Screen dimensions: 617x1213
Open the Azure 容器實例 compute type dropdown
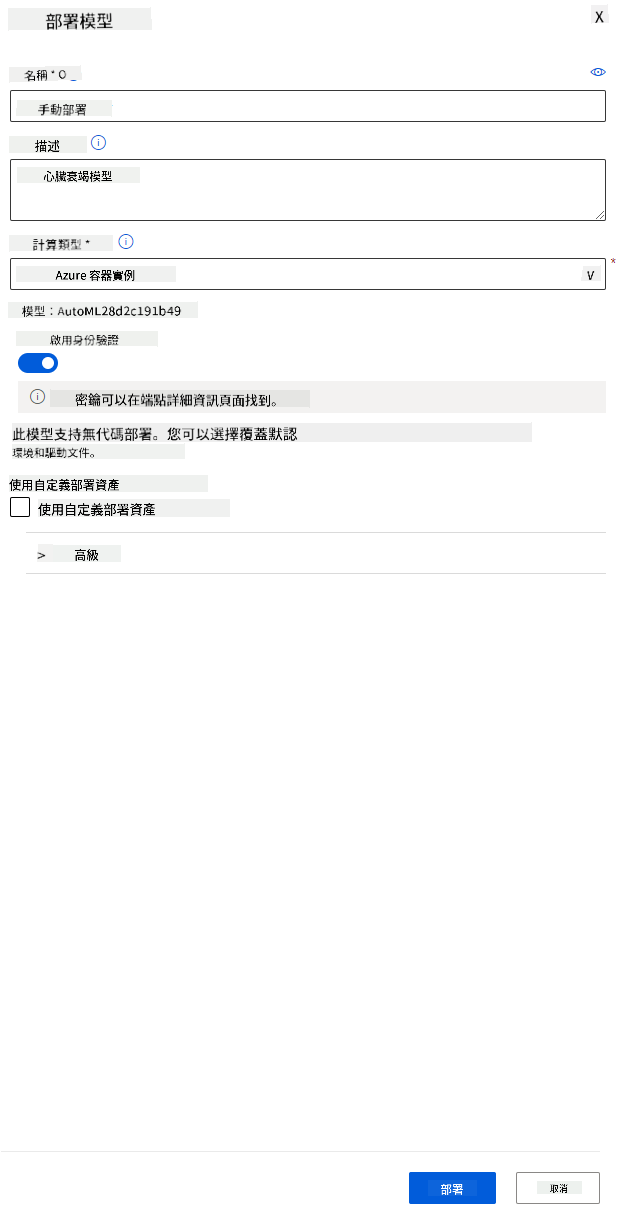[x=308, y=274]
